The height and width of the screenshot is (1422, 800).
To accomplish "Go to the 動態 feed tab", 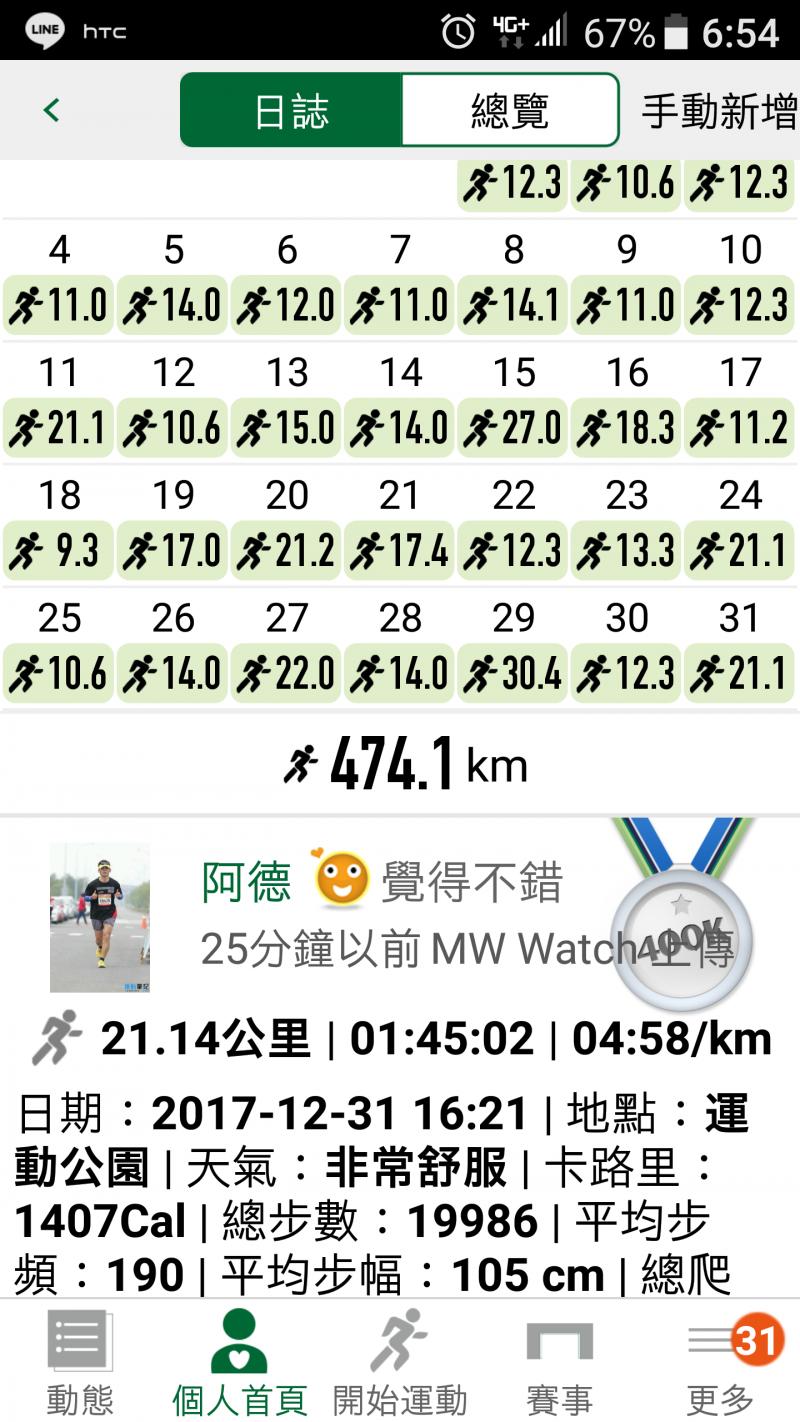I will 80,1362.
